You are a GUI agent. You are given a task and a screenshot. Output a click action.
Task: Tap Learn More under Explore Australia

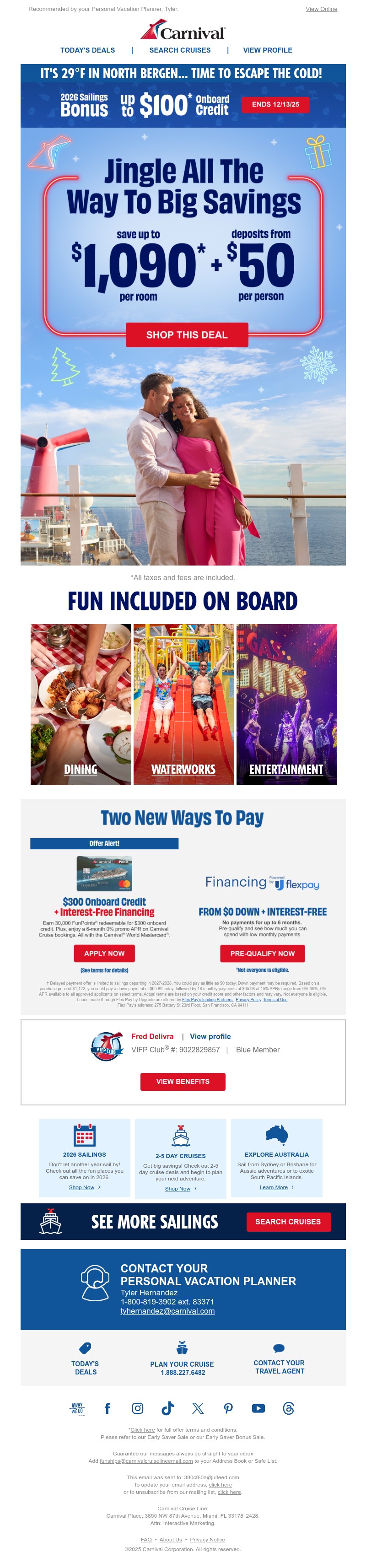click(x=274, y=1187)
